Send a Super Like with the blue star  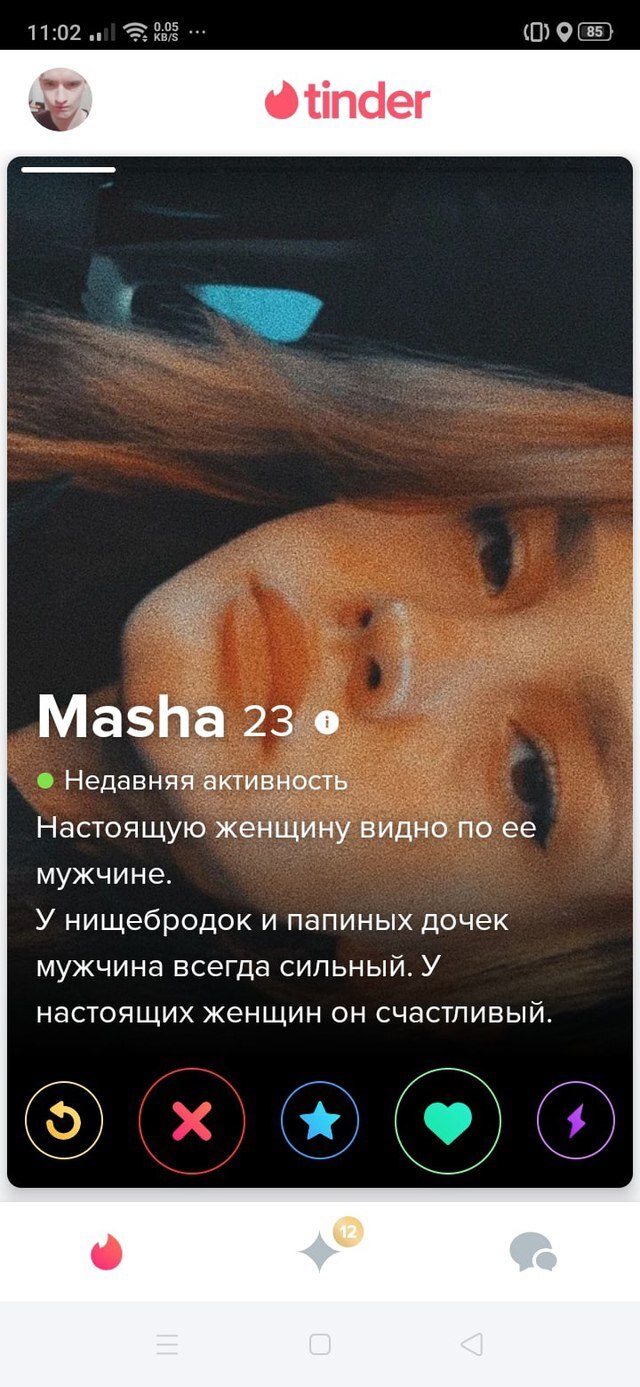click(320, 1122)
